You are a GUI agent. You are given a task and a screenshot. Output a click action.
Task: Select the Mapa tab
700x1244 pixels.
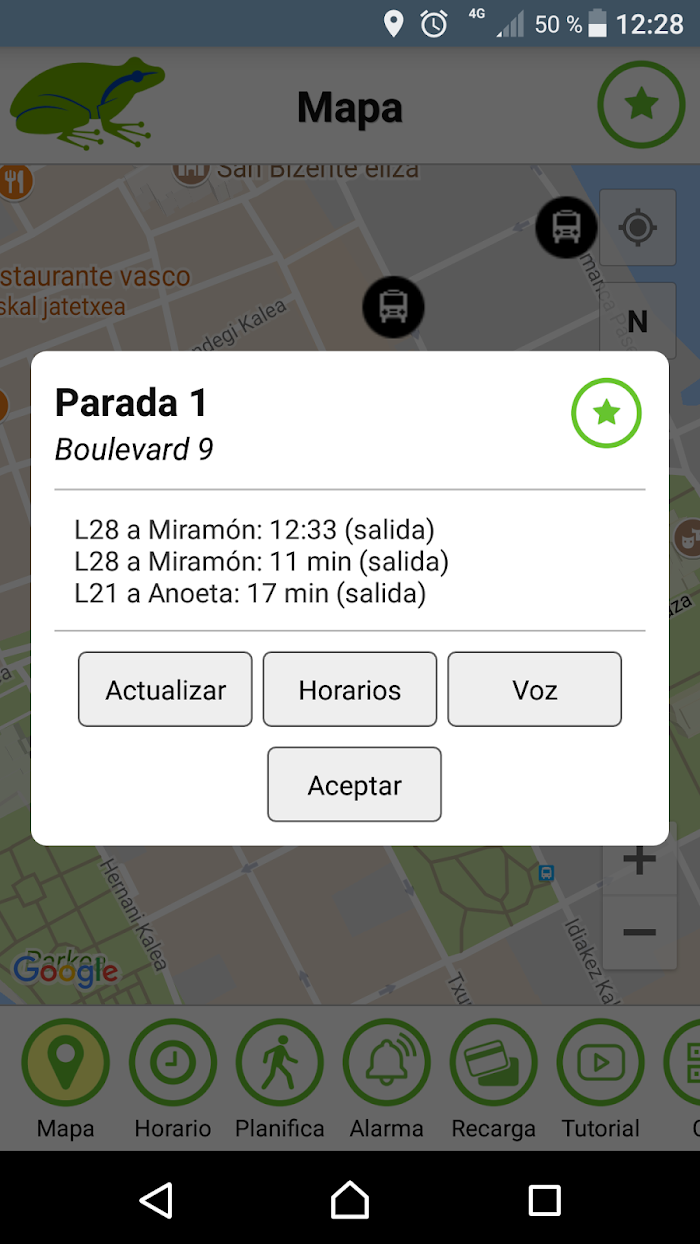pos(65,1079)
